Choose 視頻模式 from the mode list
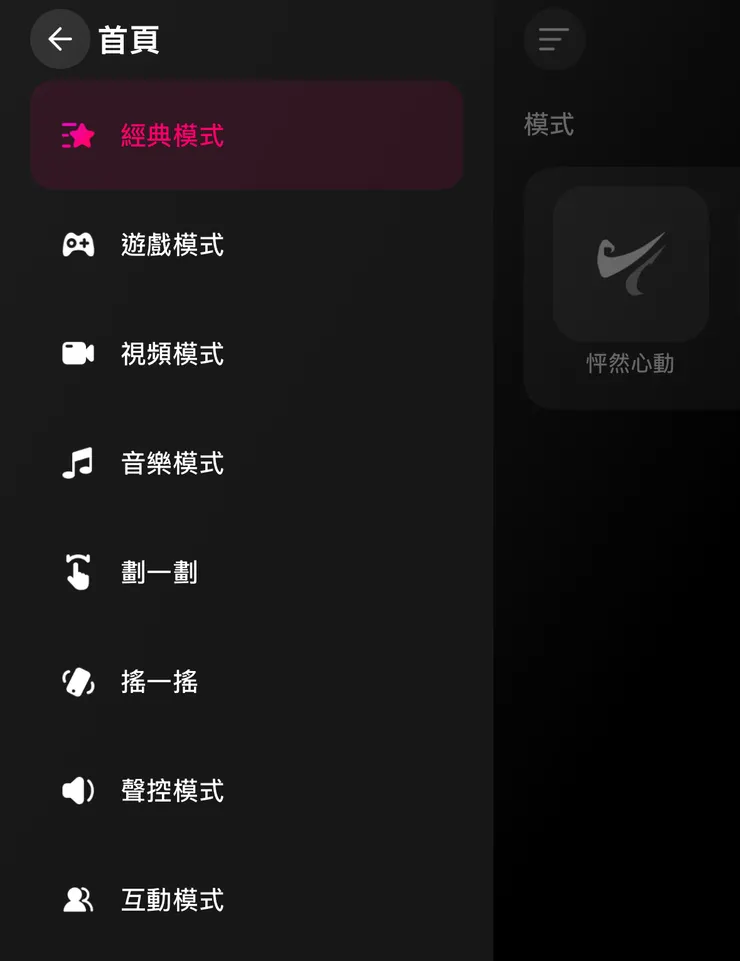 (x=172, y=353)
